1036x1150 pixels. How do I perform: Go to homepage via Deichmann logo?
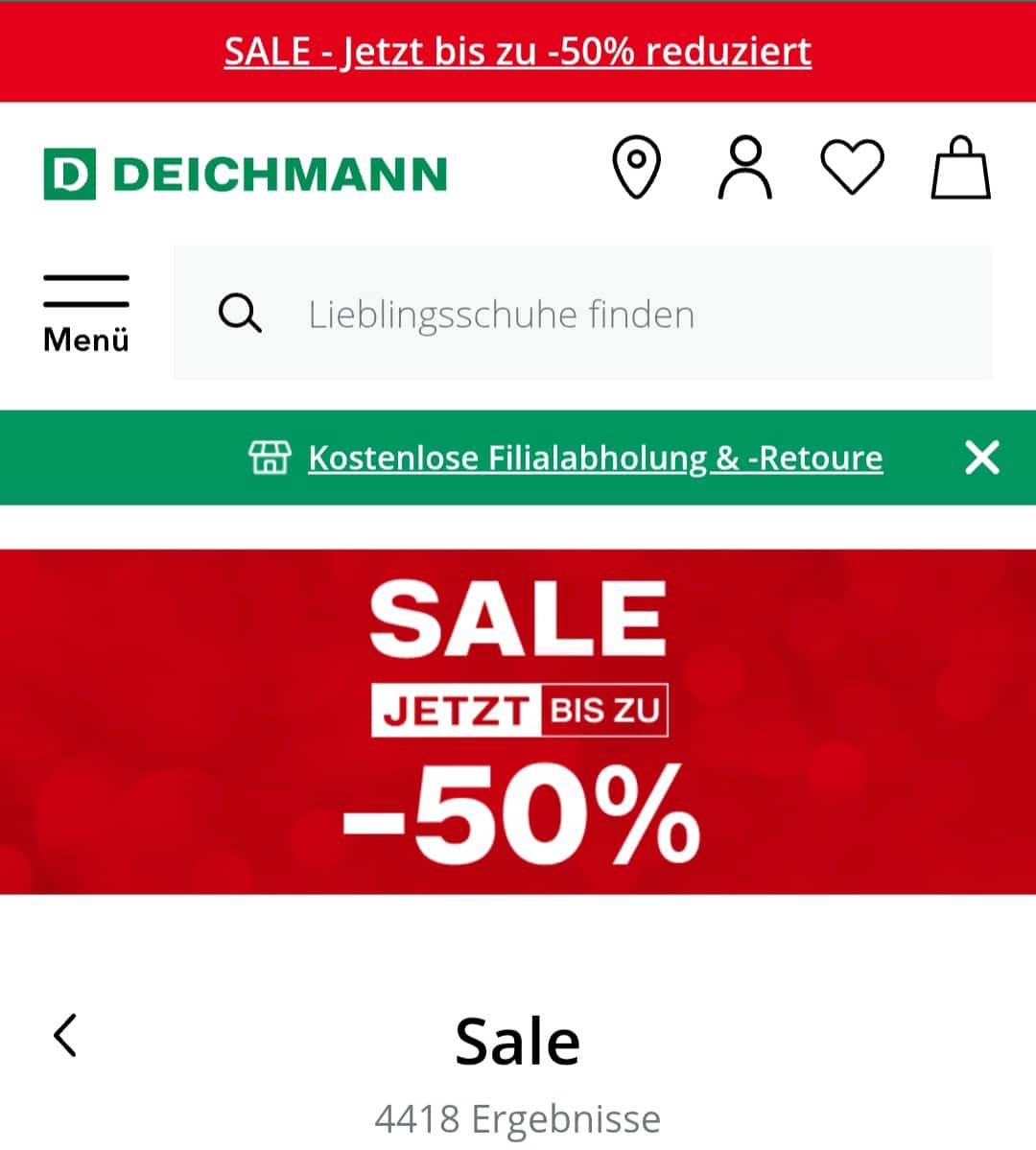click(x=246, y=175)
